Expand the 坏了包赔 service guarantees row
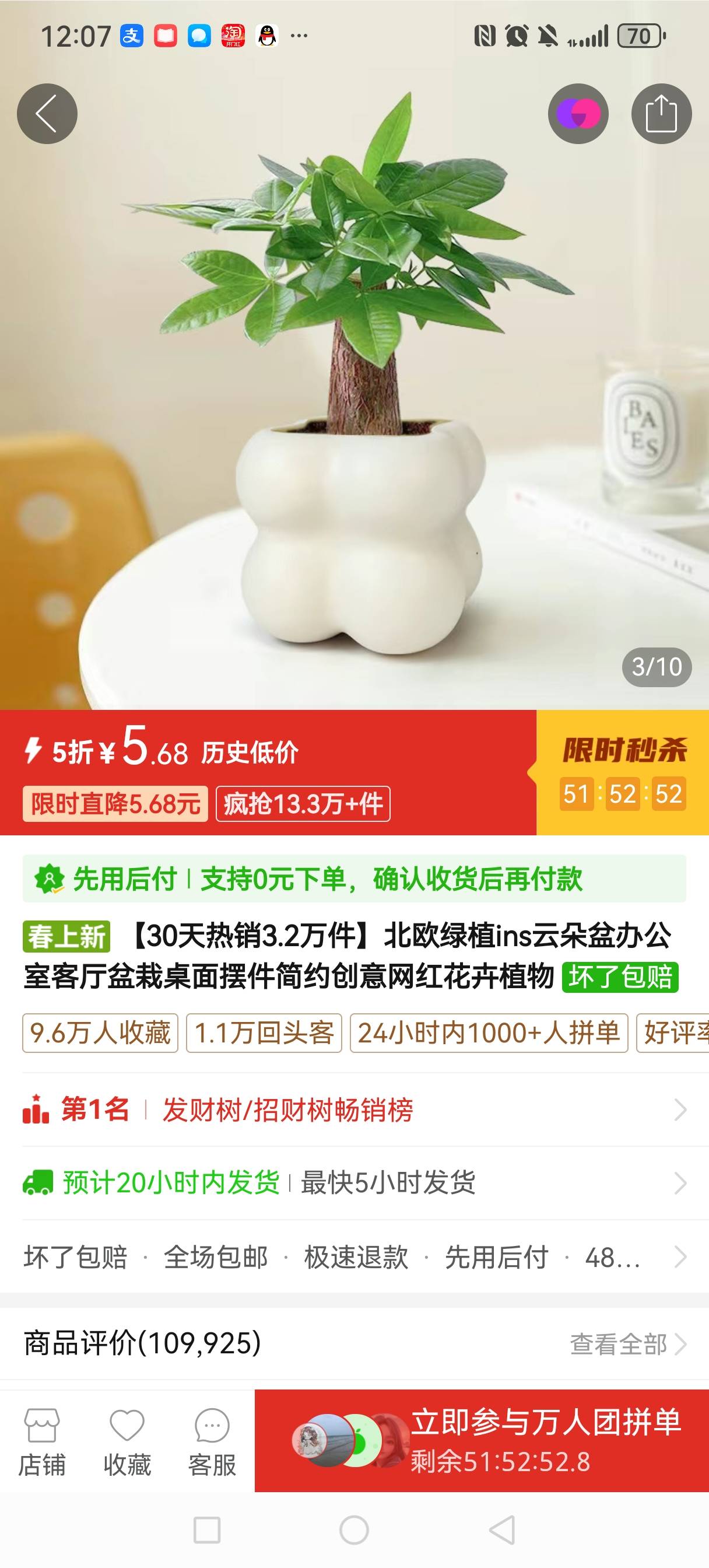 (x=354, y=1257)
